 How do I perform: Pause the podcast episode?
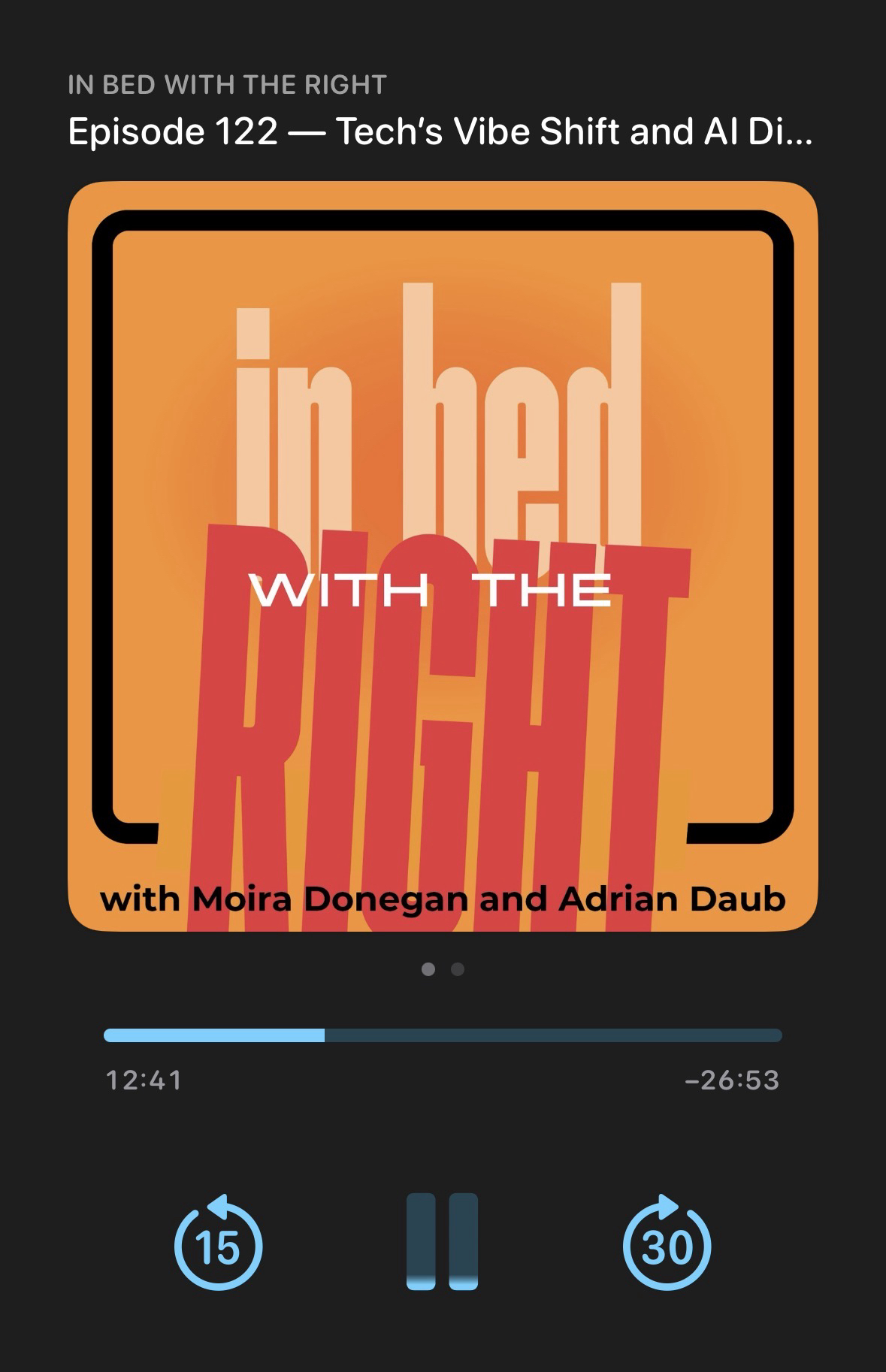[x=442, y=1241]
